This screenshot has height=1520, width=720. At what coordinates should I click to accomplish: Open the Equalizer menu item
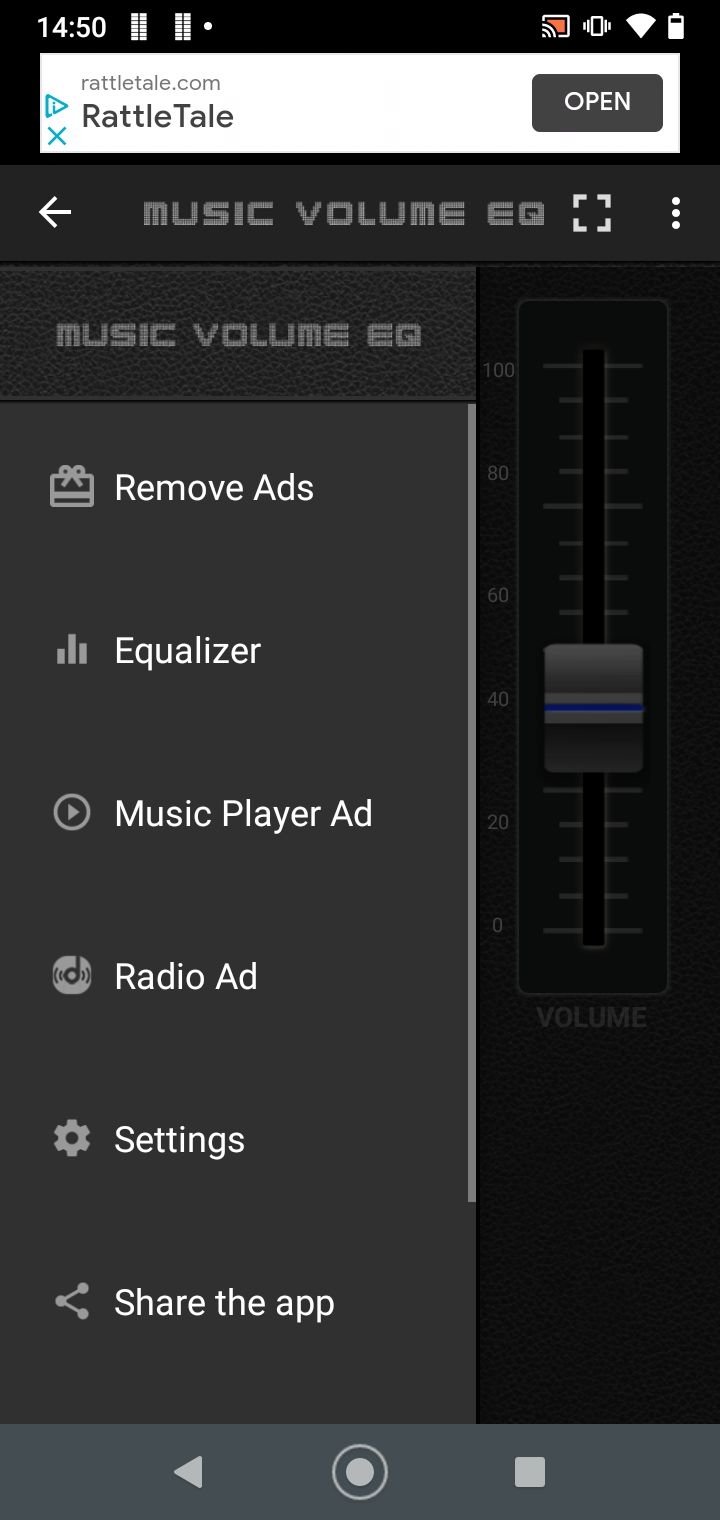[238, 651]
